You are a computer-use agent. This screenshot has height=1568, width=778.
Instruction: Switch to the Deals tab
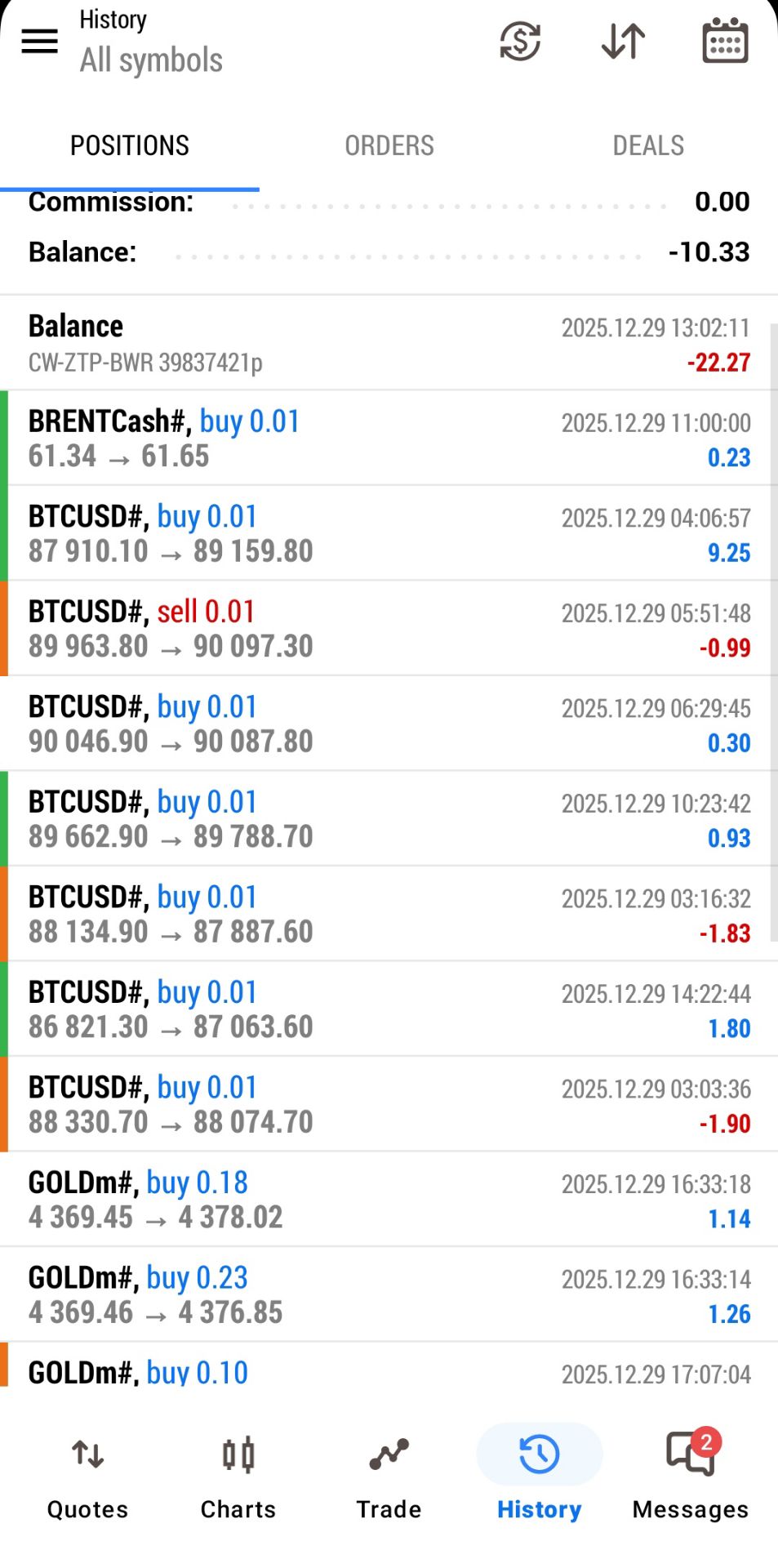tap(648, 145)
